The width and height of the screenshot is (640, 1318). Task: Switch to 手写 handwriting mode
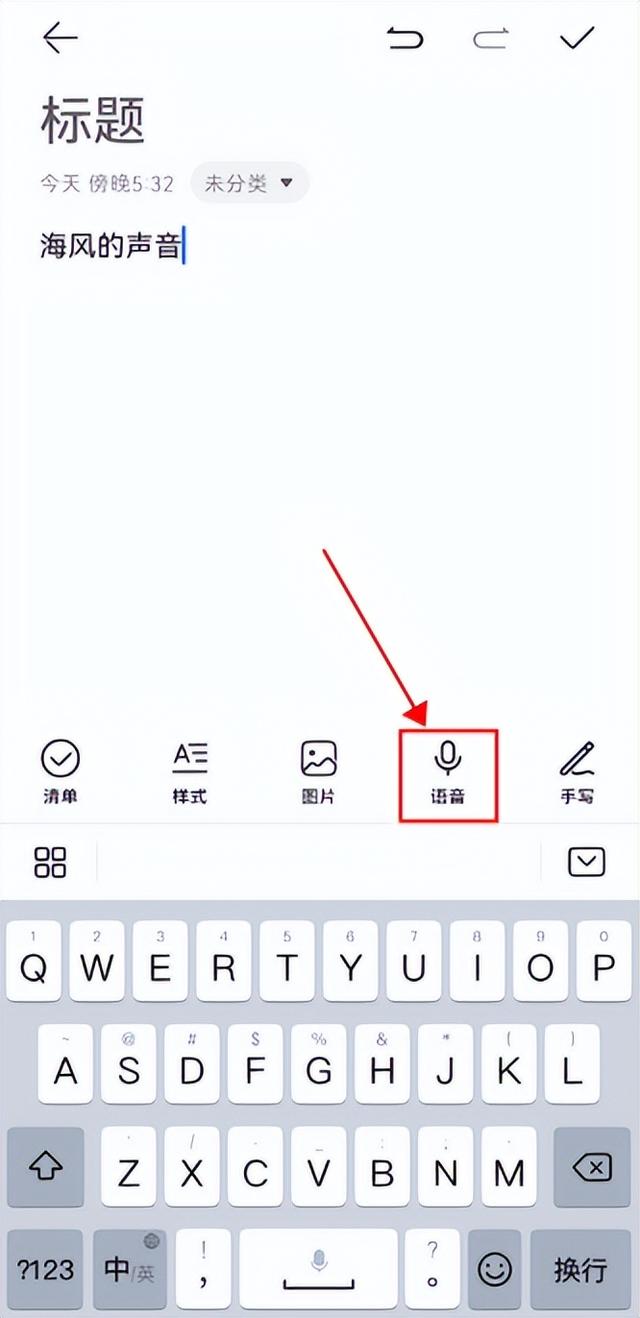pos(577,773)
